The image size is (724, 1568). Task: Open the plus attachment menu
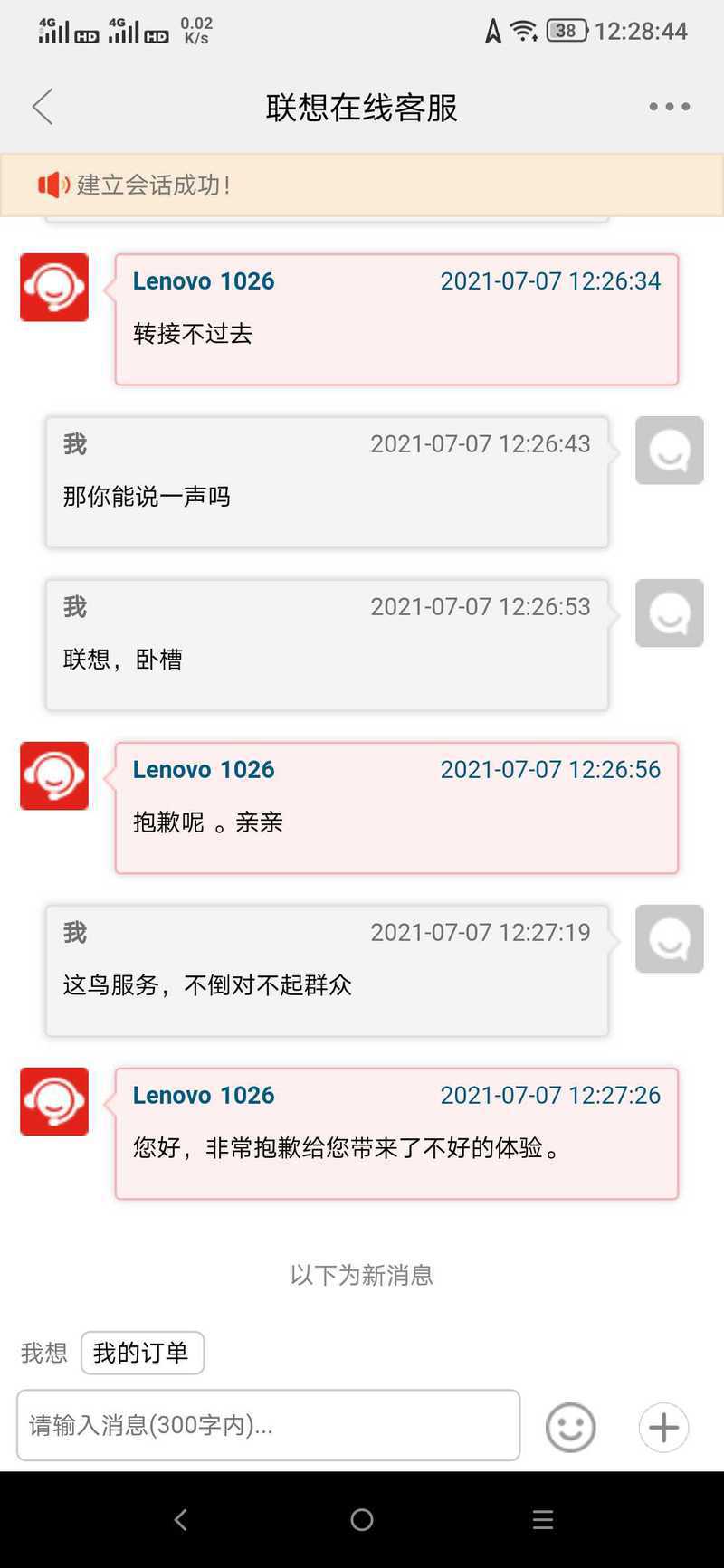point(663,1428)
